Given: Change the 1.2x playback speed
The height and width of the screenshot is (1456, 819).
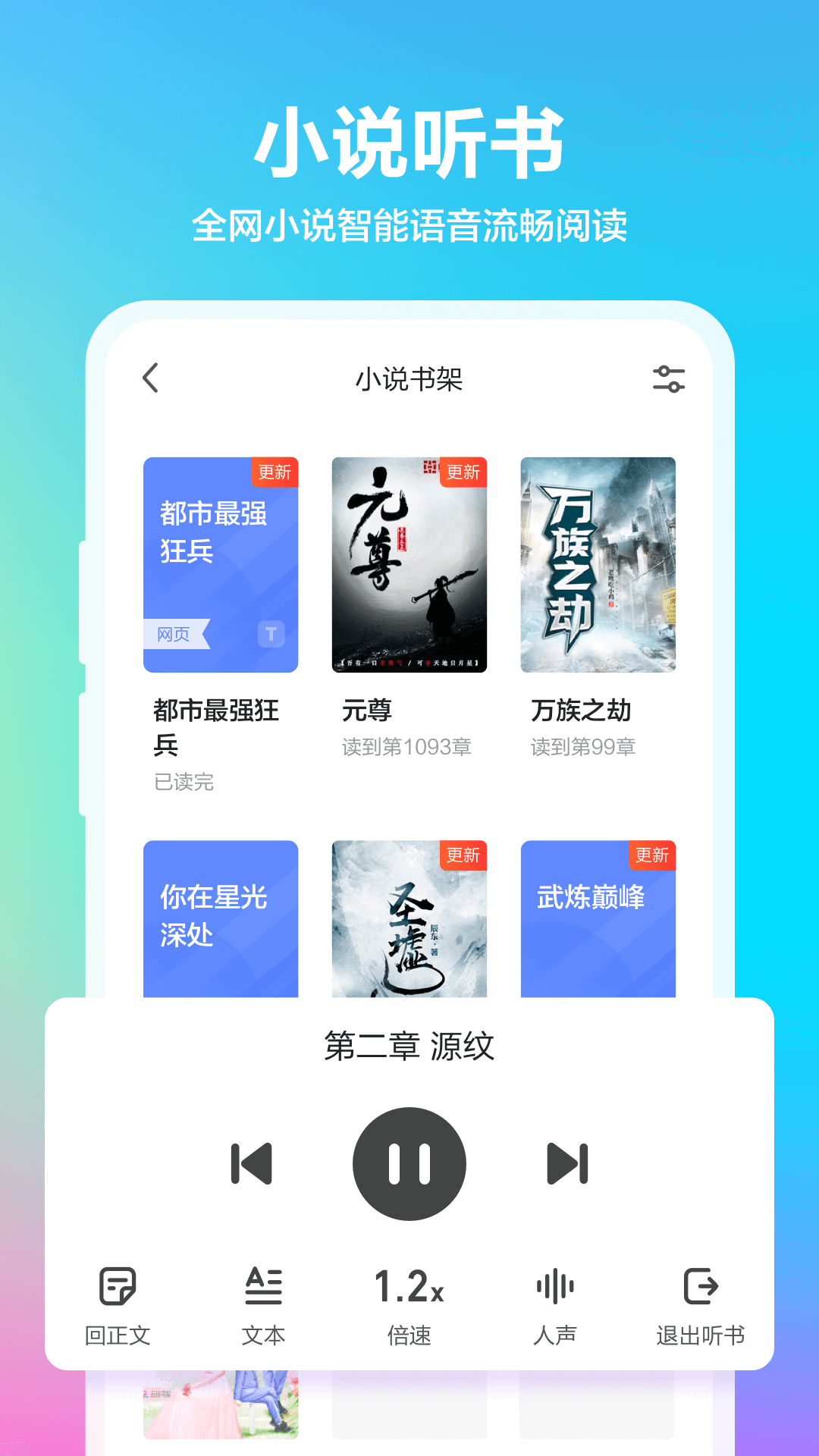Looking at the screenshot, I should (x=409, y=1283).
